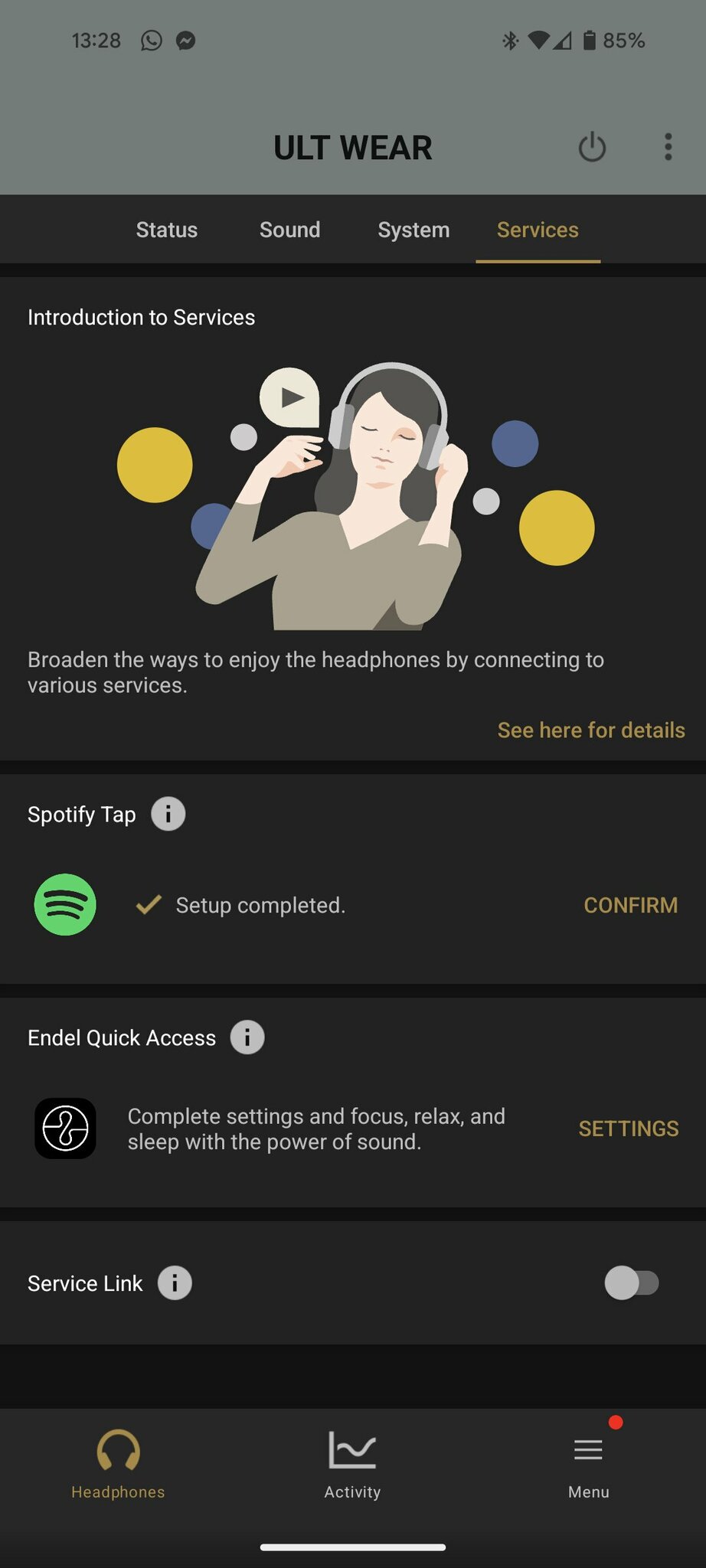Open the System tab
Viewport: 706px width, 1568px height.
tap(413, 230)
